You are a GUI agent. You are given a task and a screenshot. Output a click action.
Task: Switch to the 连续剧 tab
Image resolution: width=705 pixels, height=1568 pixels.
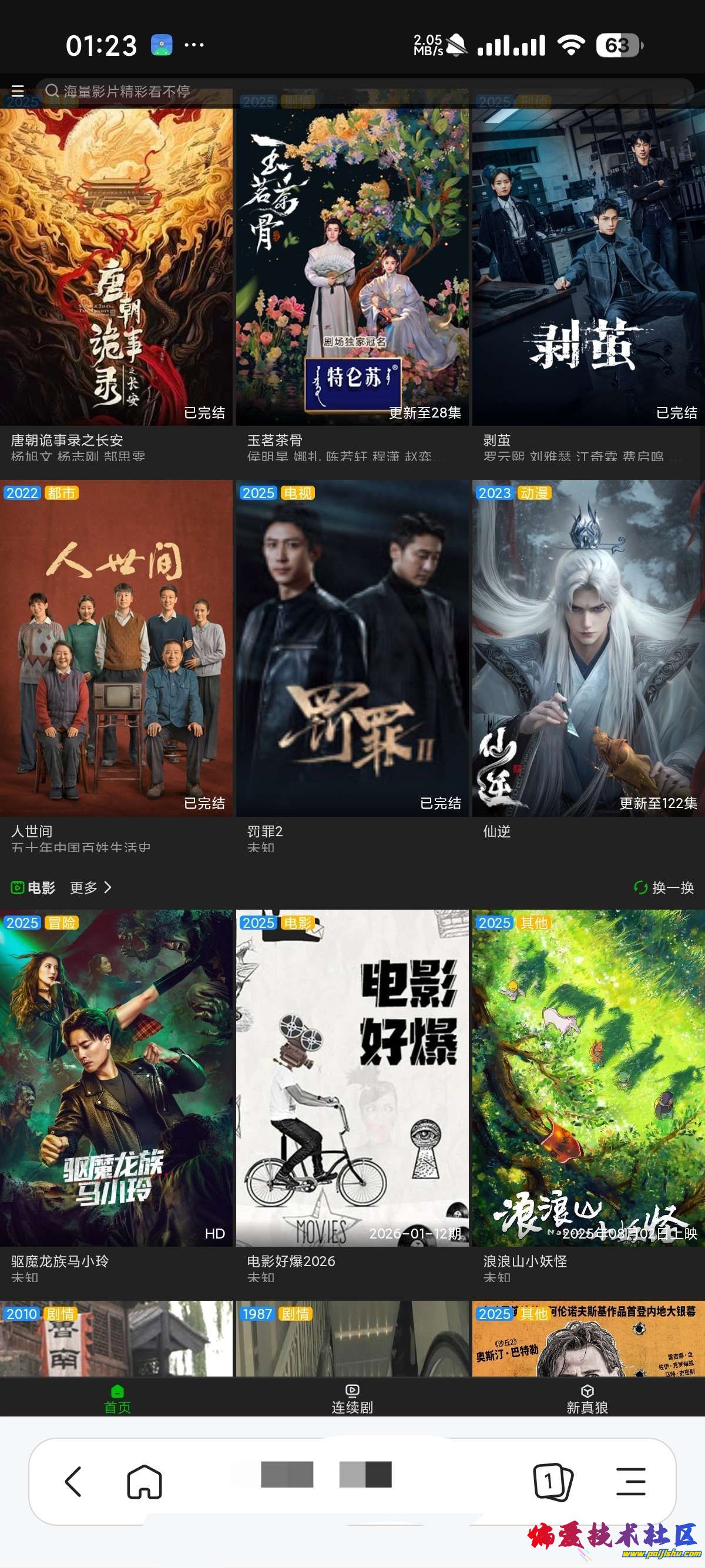click(352, 1399)
